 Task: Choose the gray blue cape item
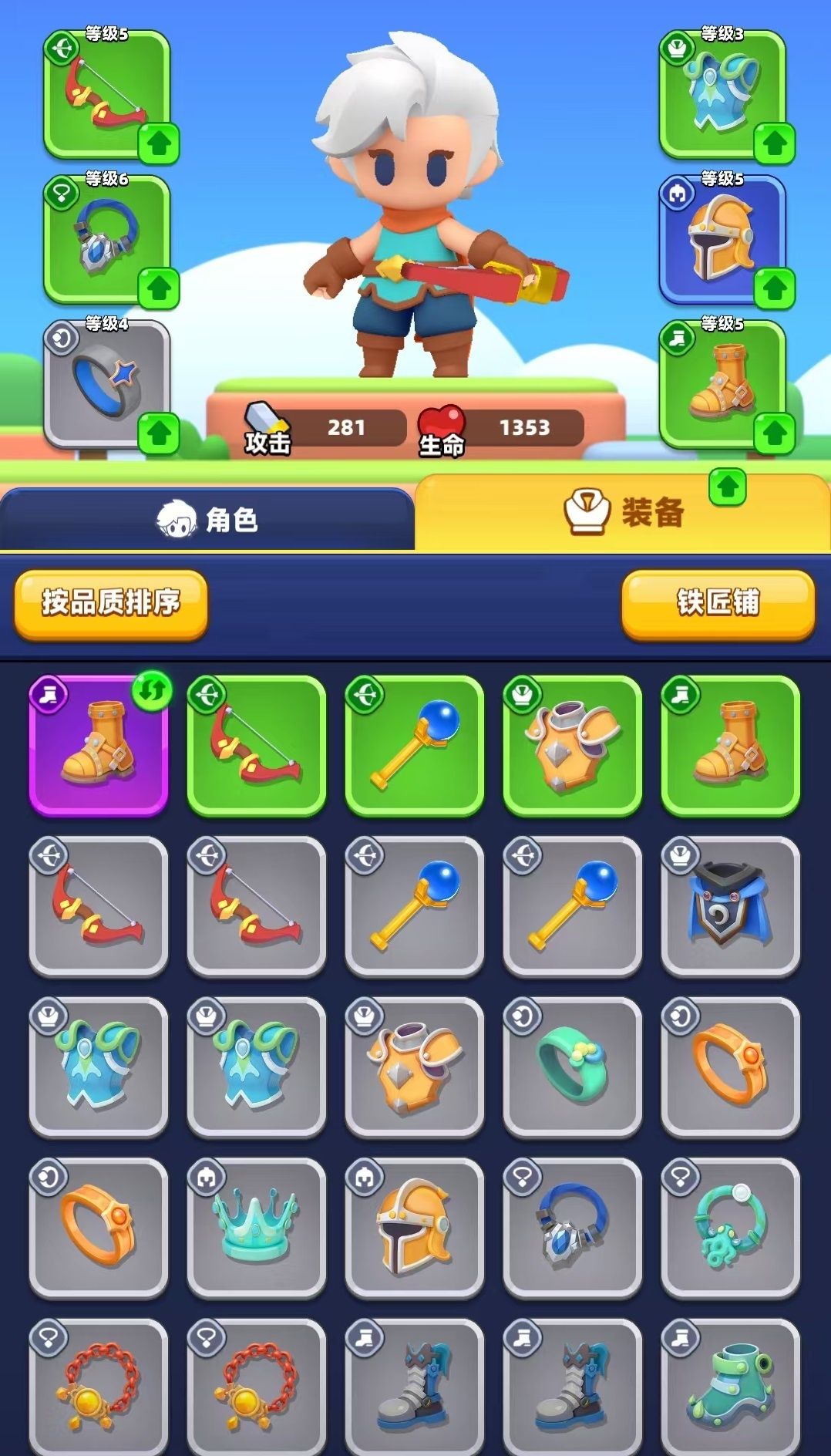pyautogui.click(x=730, y=905)
